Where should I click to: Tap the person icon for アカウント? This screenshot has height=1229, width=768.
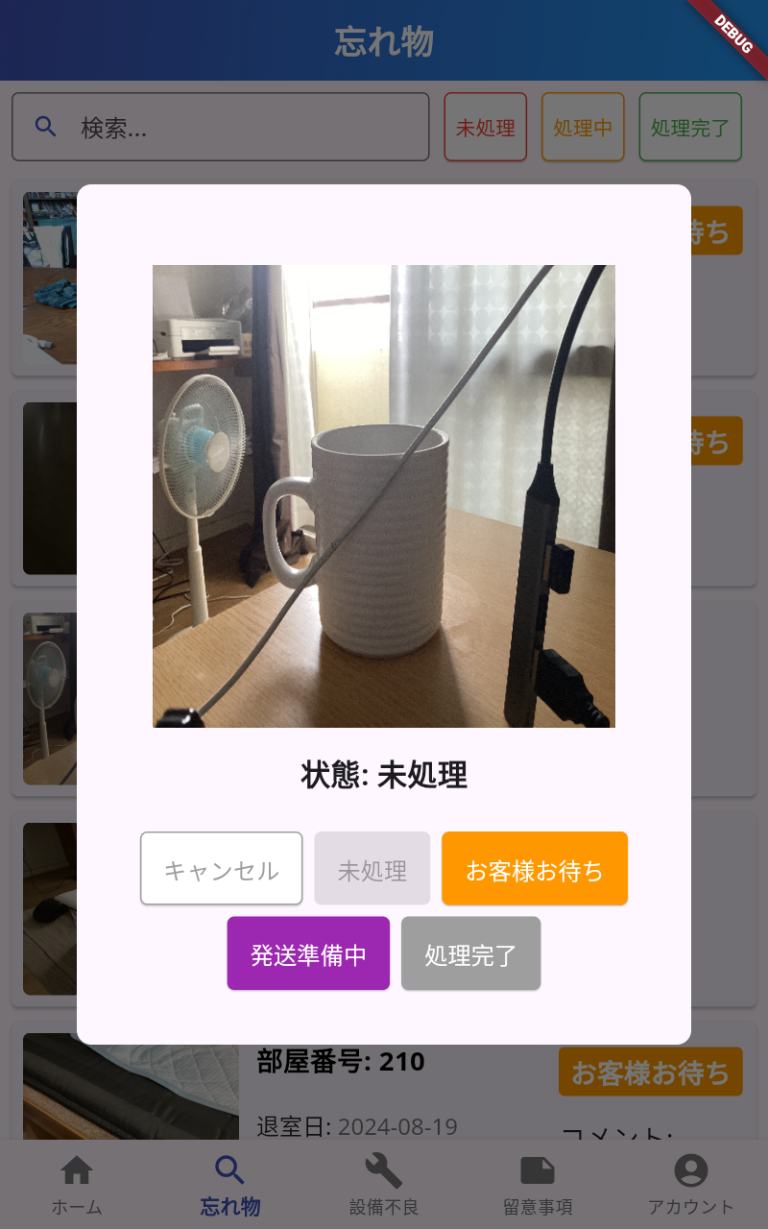(690, 1170)
